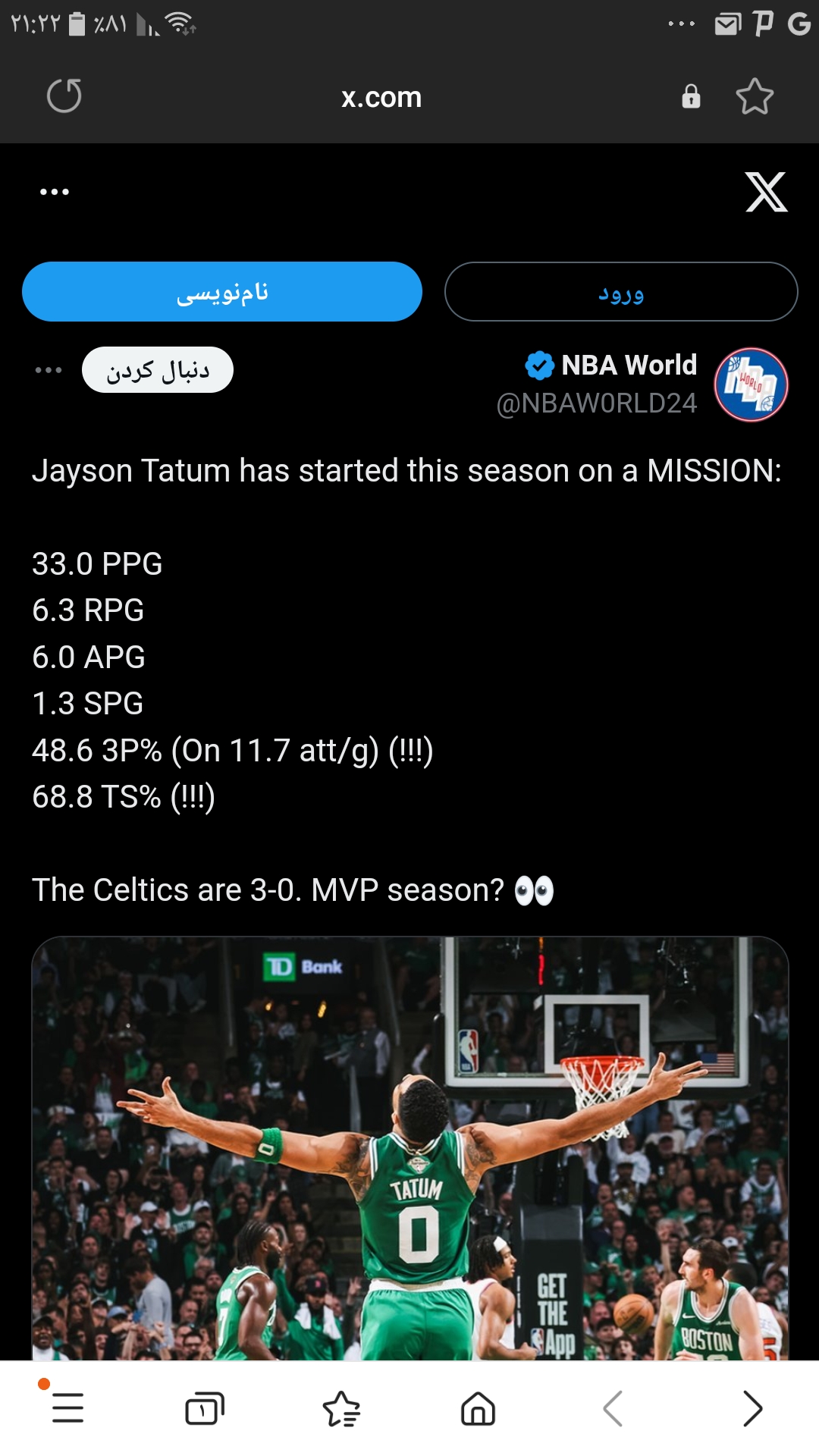The width and height of the screenshot is (819, 1456).
Task: Go back to the previous page
Action: (x=613, y=1408)
